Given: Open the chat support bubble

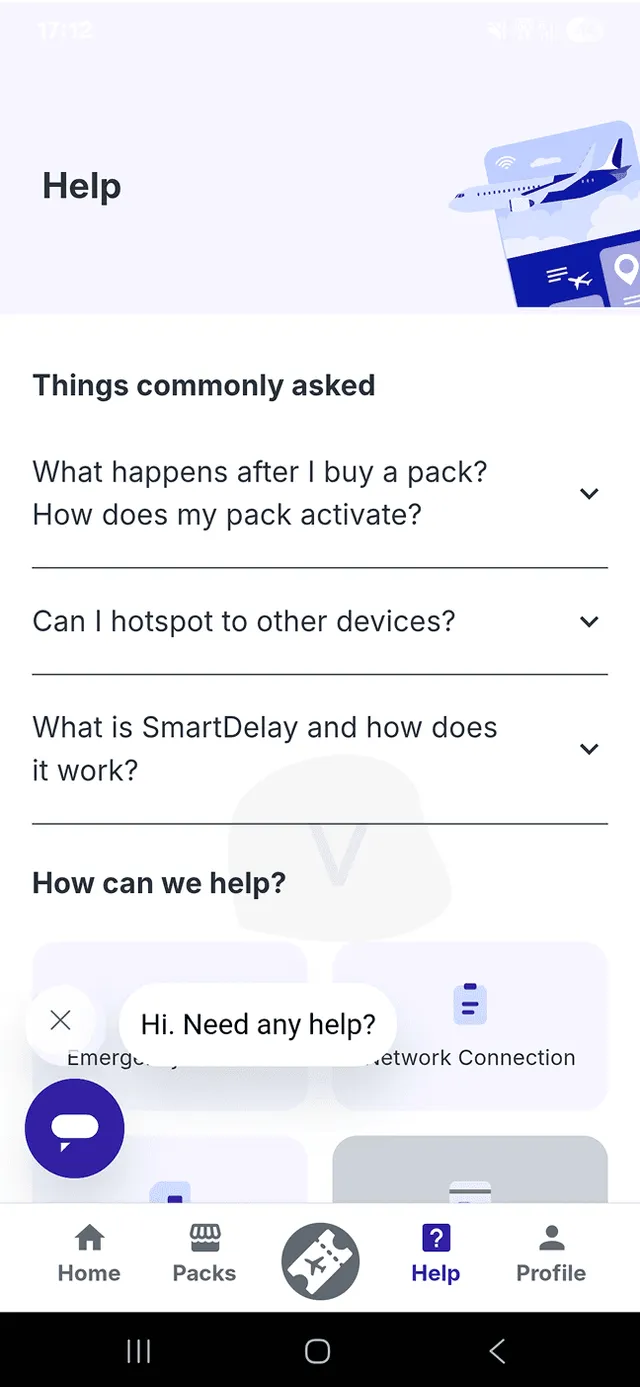Looking at the screenshot, I should [74, 1128].
